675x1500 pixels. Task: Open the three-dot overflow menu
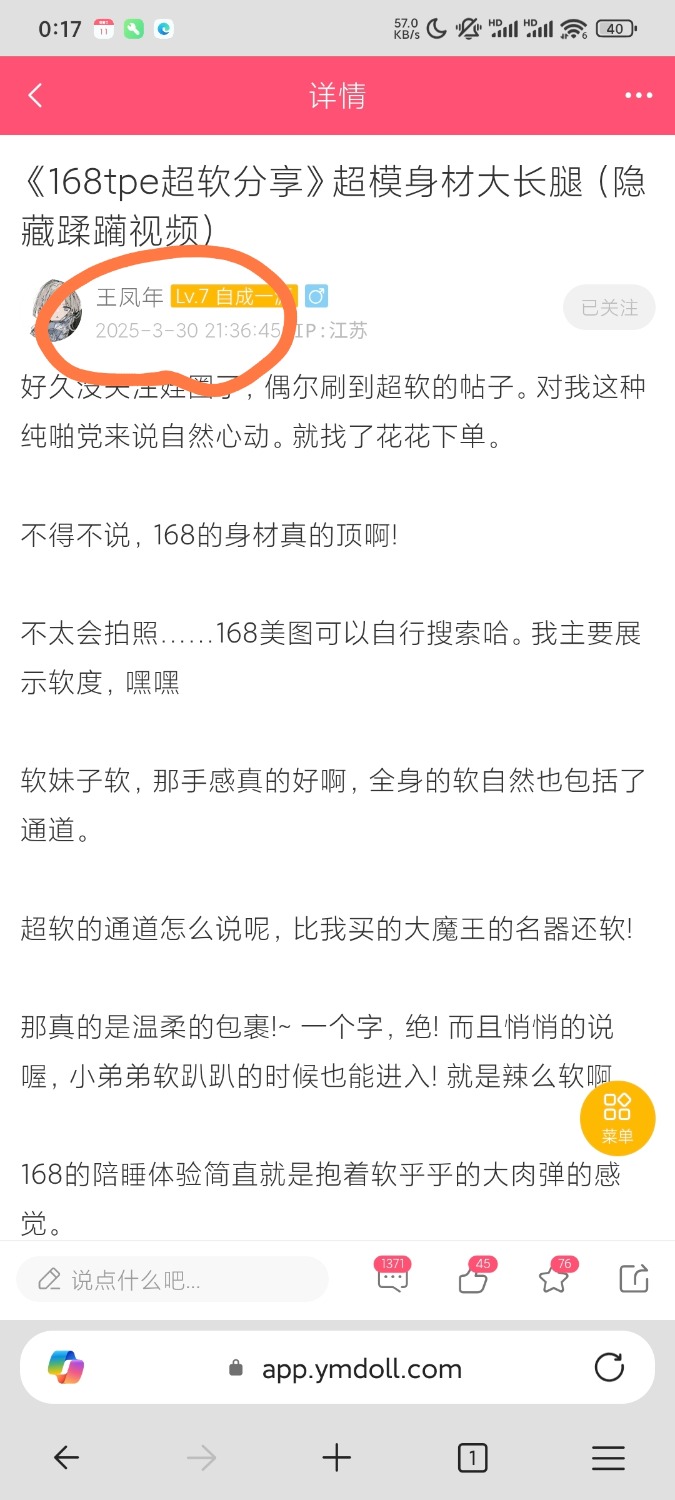click(638, 95)
